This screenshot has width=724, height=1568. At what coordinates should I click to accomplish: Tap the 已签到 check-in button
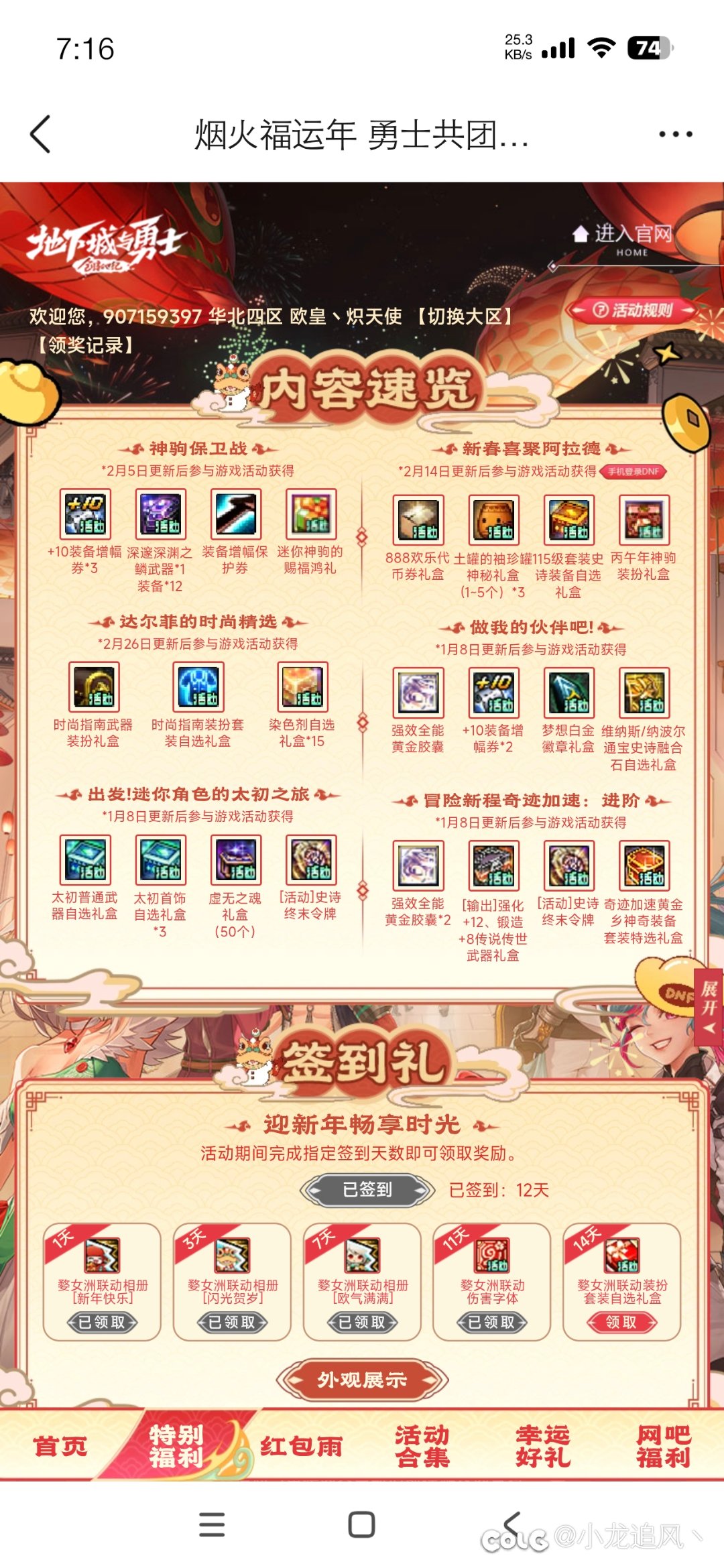(367, 1190)
